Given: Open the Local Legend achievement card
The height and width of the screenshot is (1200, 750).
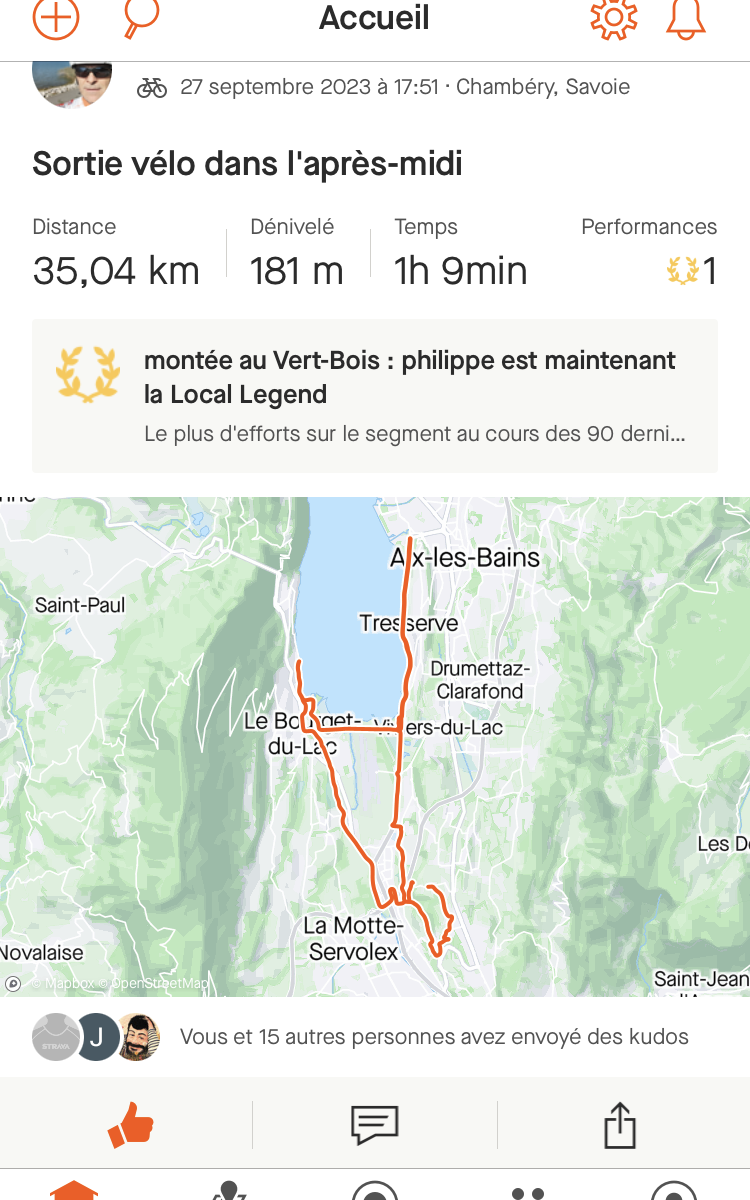Looking at the screenshot, I should click(x=375, y=396).
